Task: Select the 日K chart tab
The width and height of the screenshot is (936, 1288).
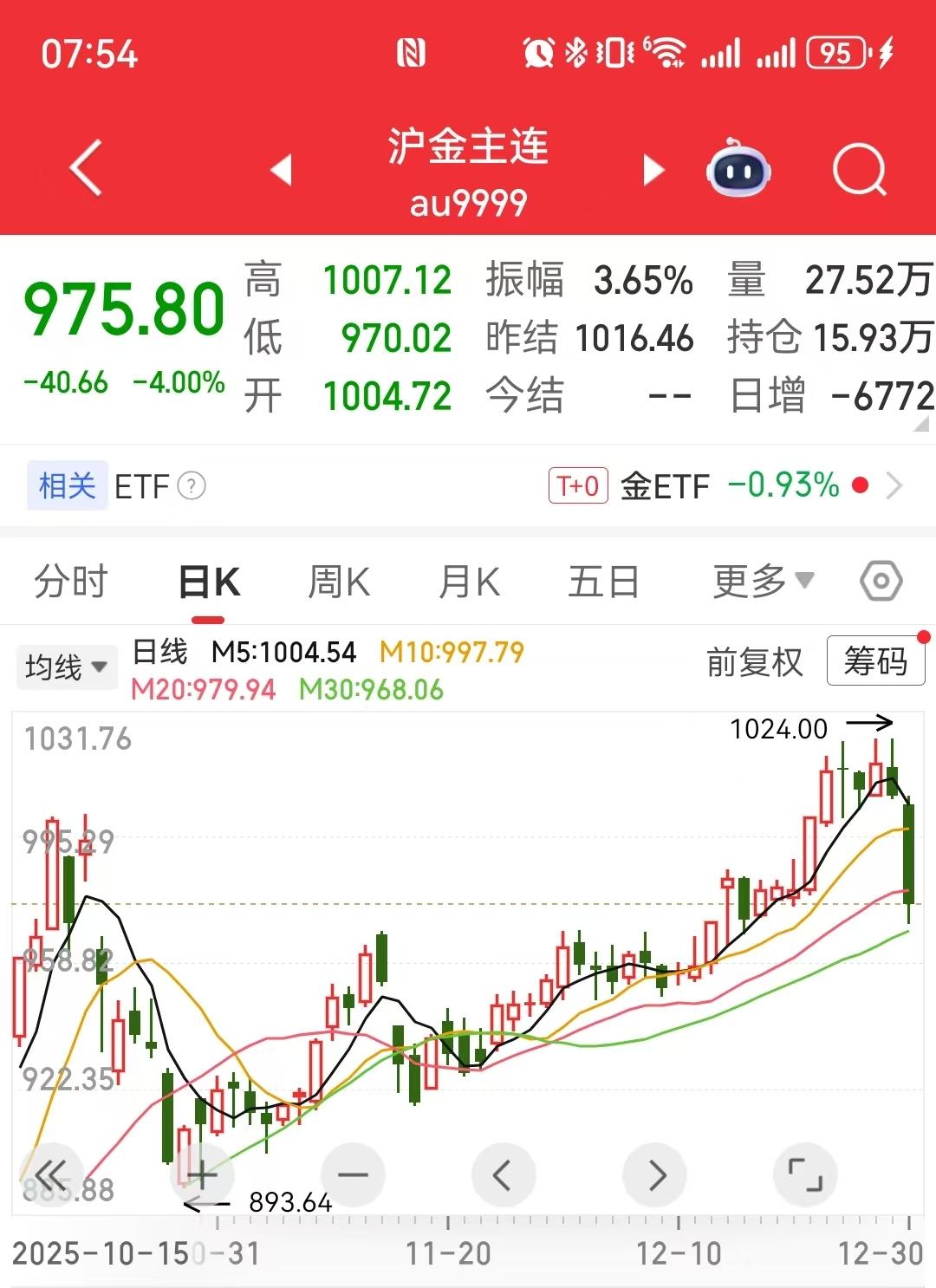Action: (209, 582)
